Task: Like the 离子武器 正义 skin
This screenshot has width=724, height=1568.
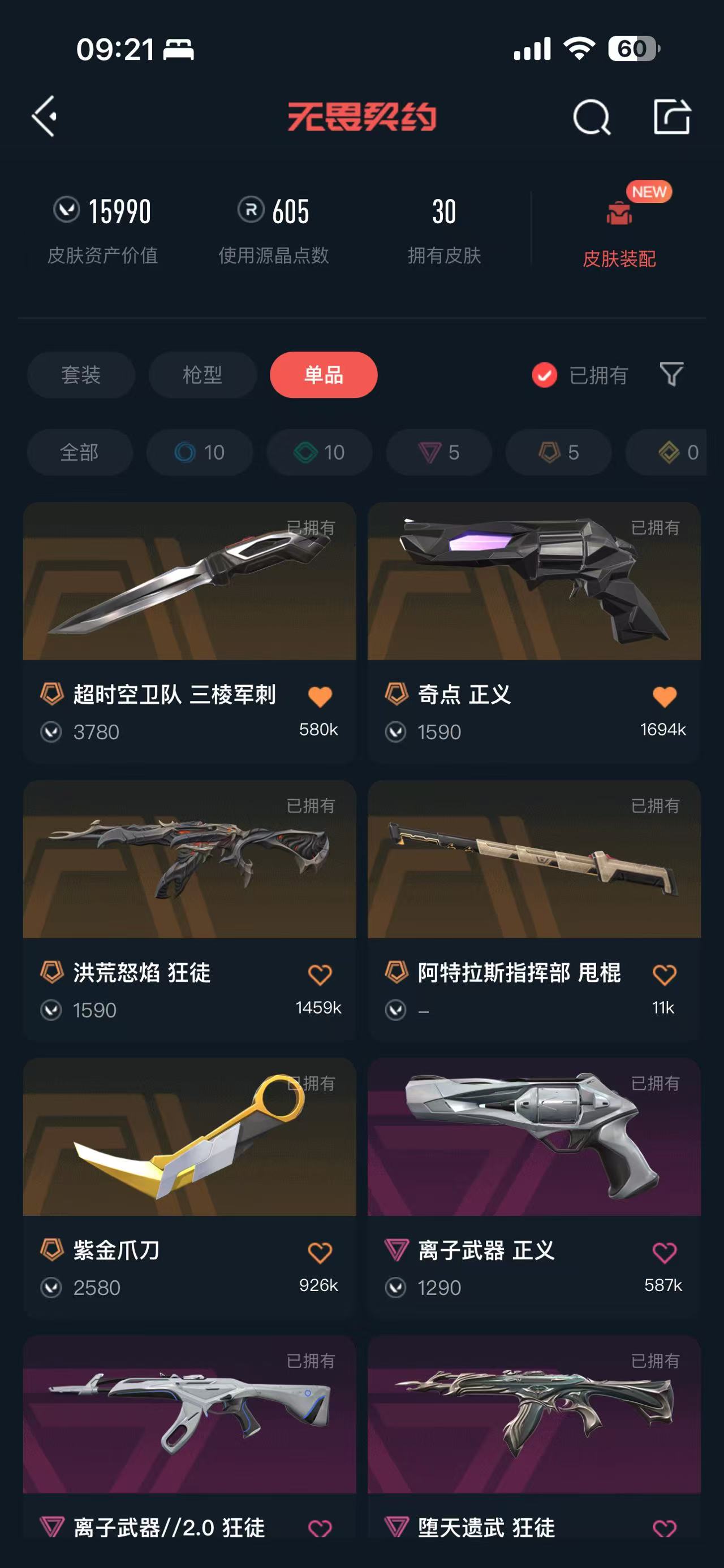Action: 664,1252
